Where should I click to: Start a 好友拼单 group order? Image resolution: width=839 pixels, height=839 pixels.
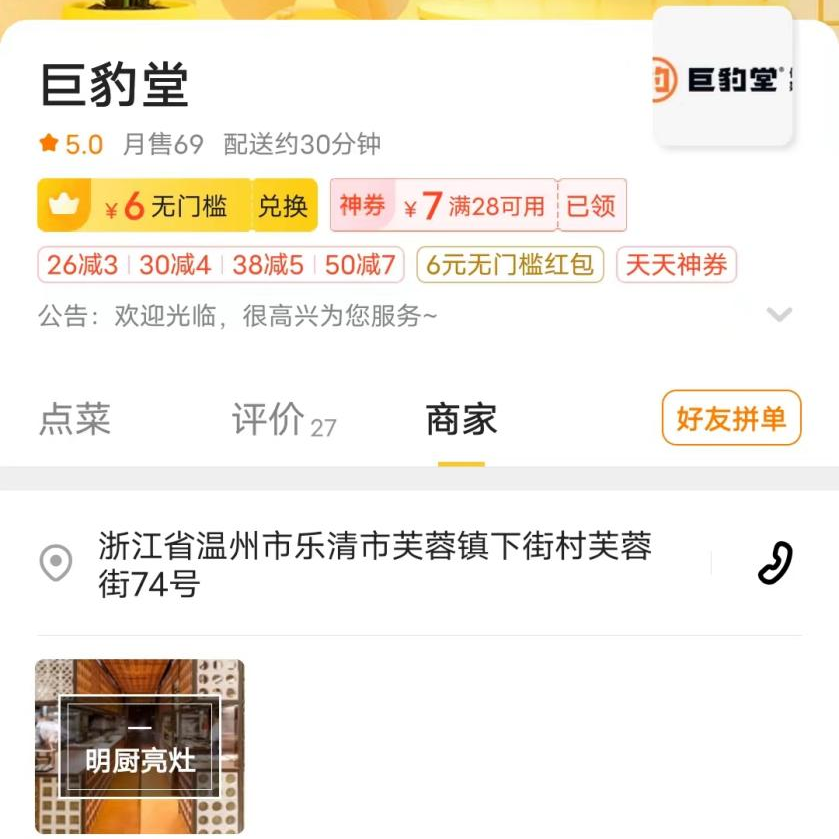point(731,418)
